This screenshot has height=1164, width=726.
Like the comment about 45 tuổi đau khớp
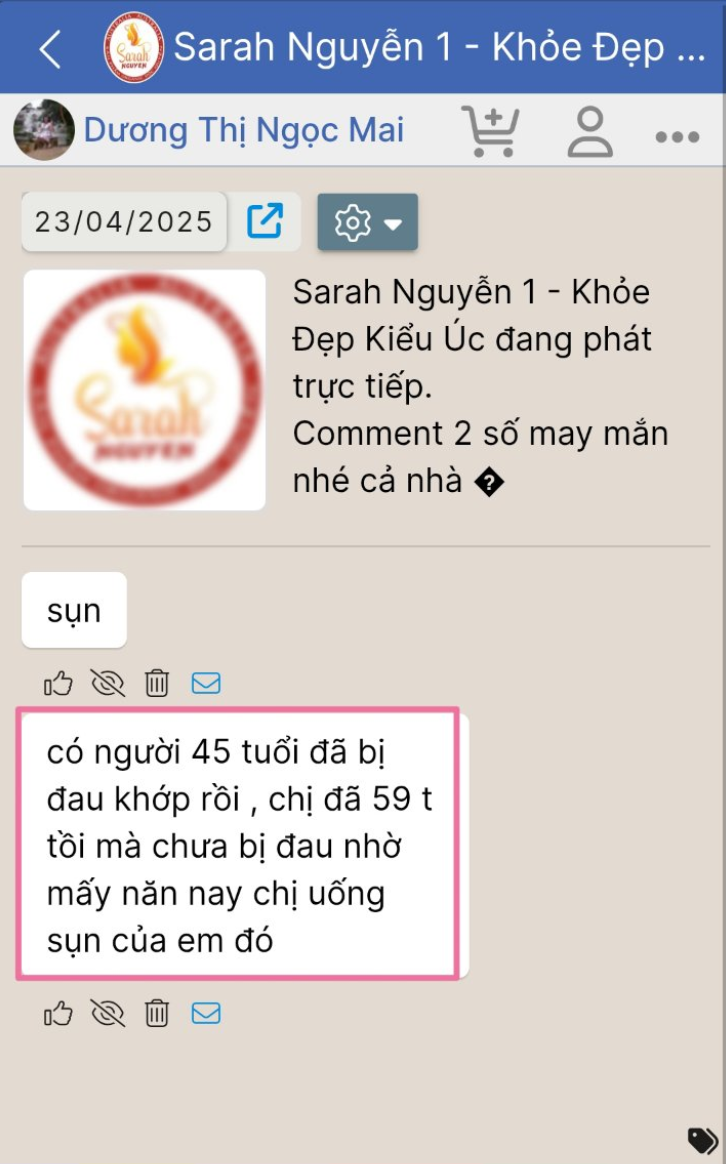click(x=58, y=1013)
